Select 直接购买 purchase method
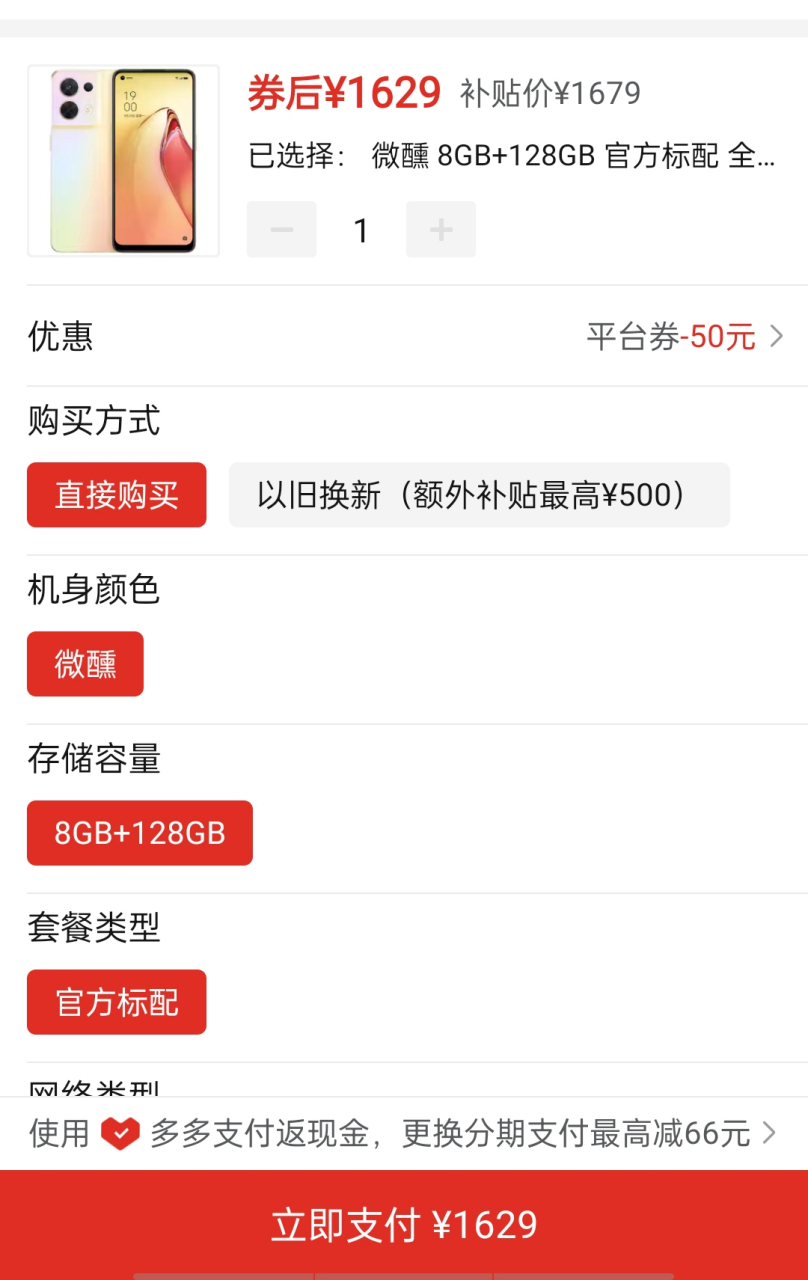This screenshot has height=1280, width=808. tap(116, 495)
